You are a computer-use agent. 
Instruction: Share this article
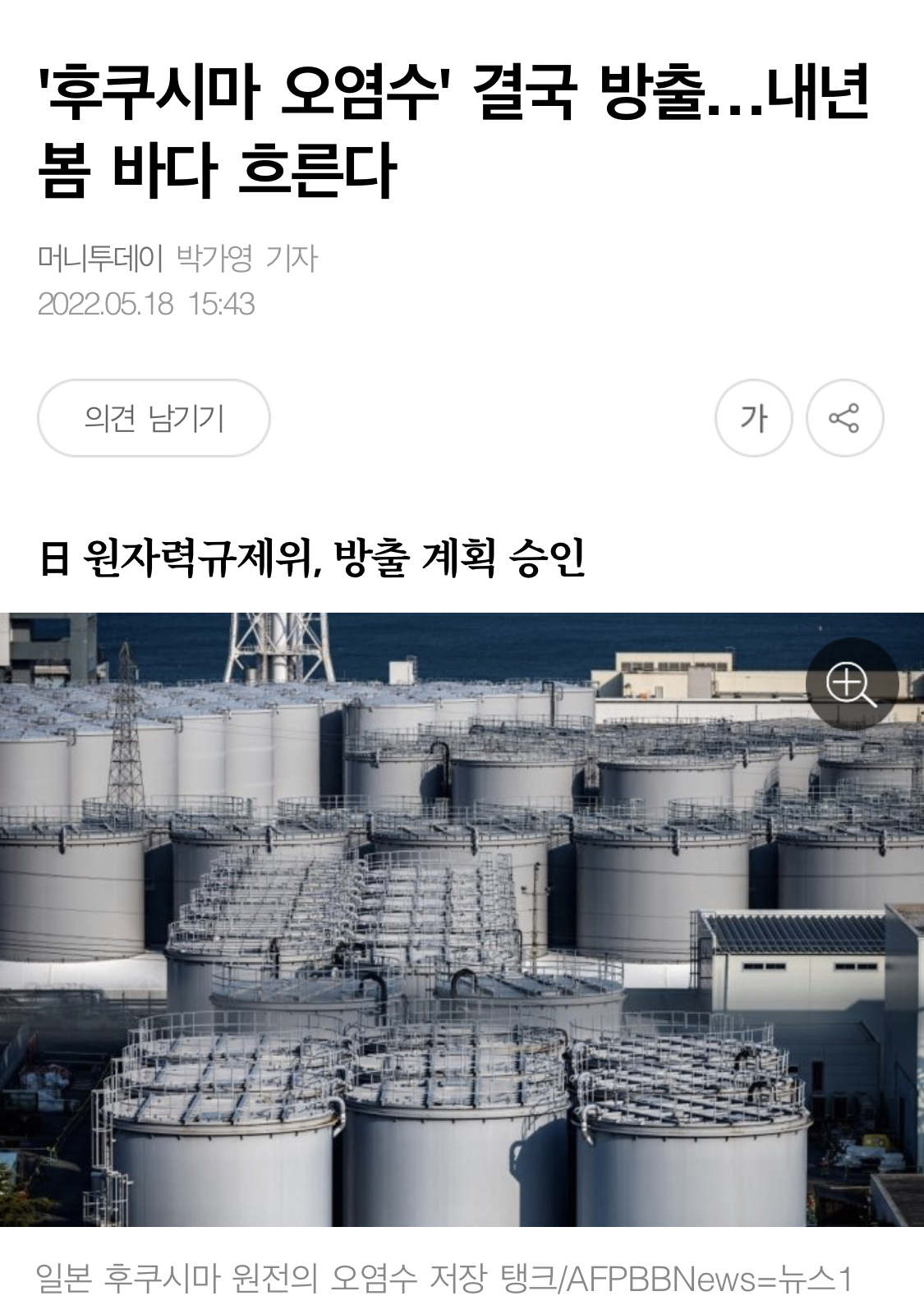click(x=844, y=418)
